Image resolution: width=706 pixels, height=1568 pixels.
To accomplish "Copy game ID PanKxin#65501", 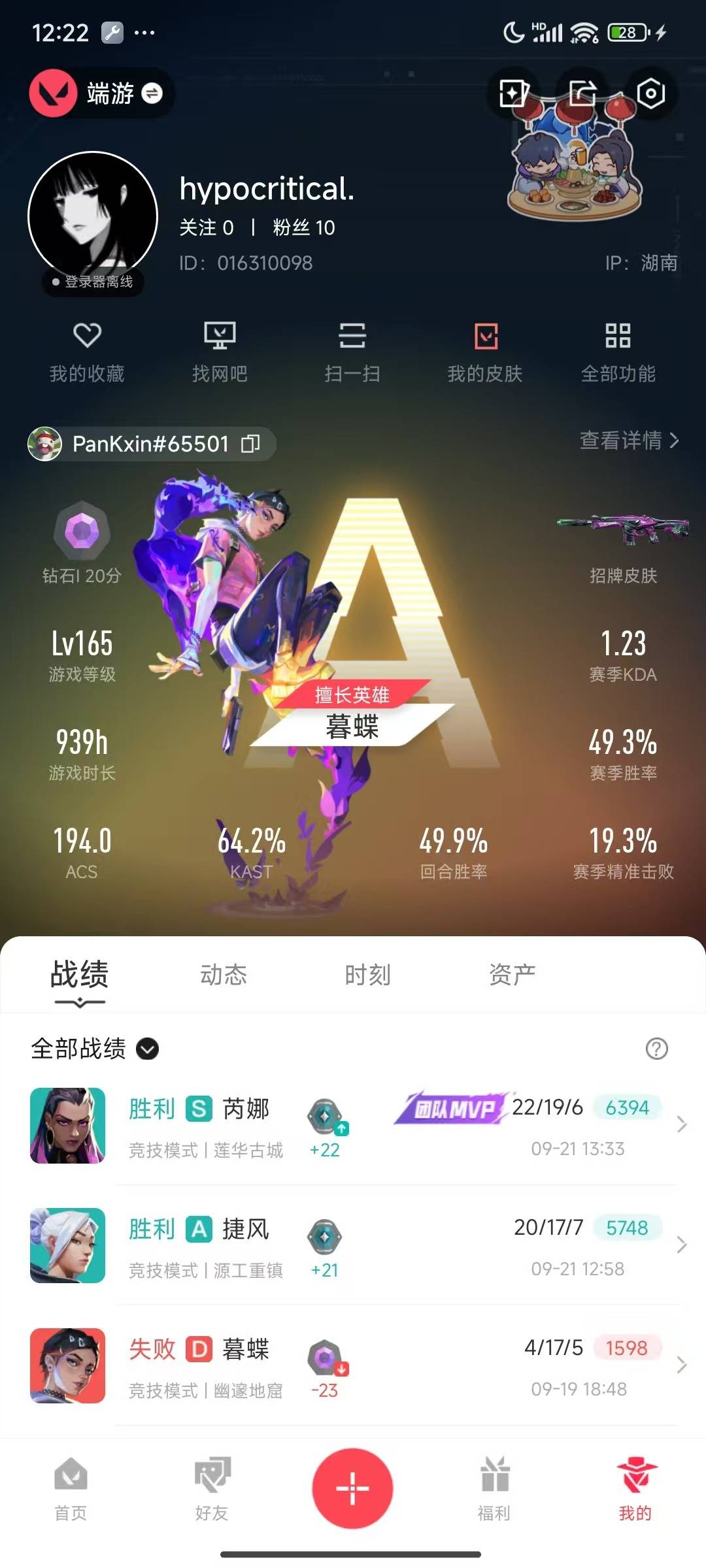I will (x=251, y=444).
